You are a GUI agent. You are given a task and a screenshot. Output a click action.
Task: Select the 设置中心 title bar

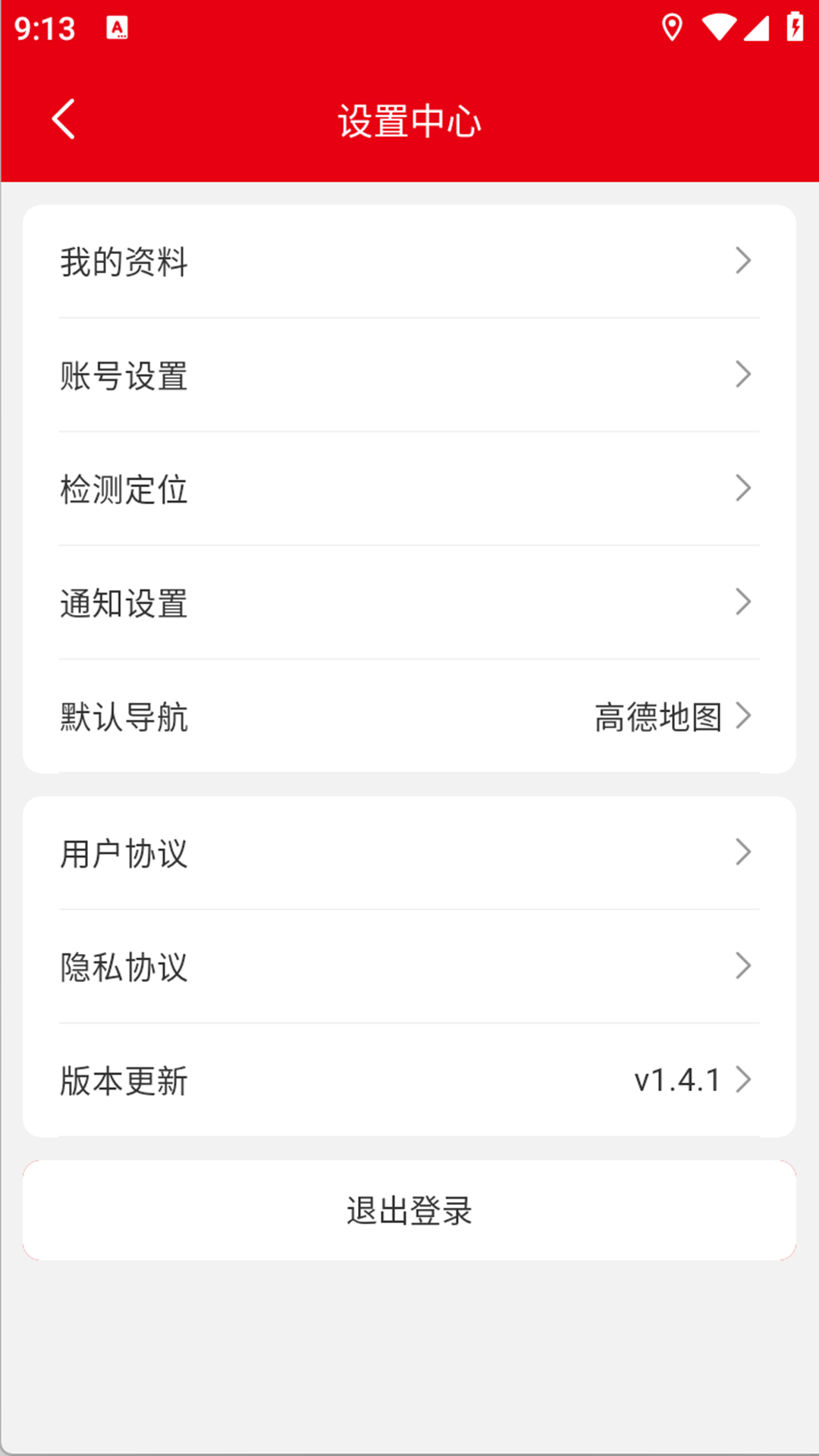[409, 120]
